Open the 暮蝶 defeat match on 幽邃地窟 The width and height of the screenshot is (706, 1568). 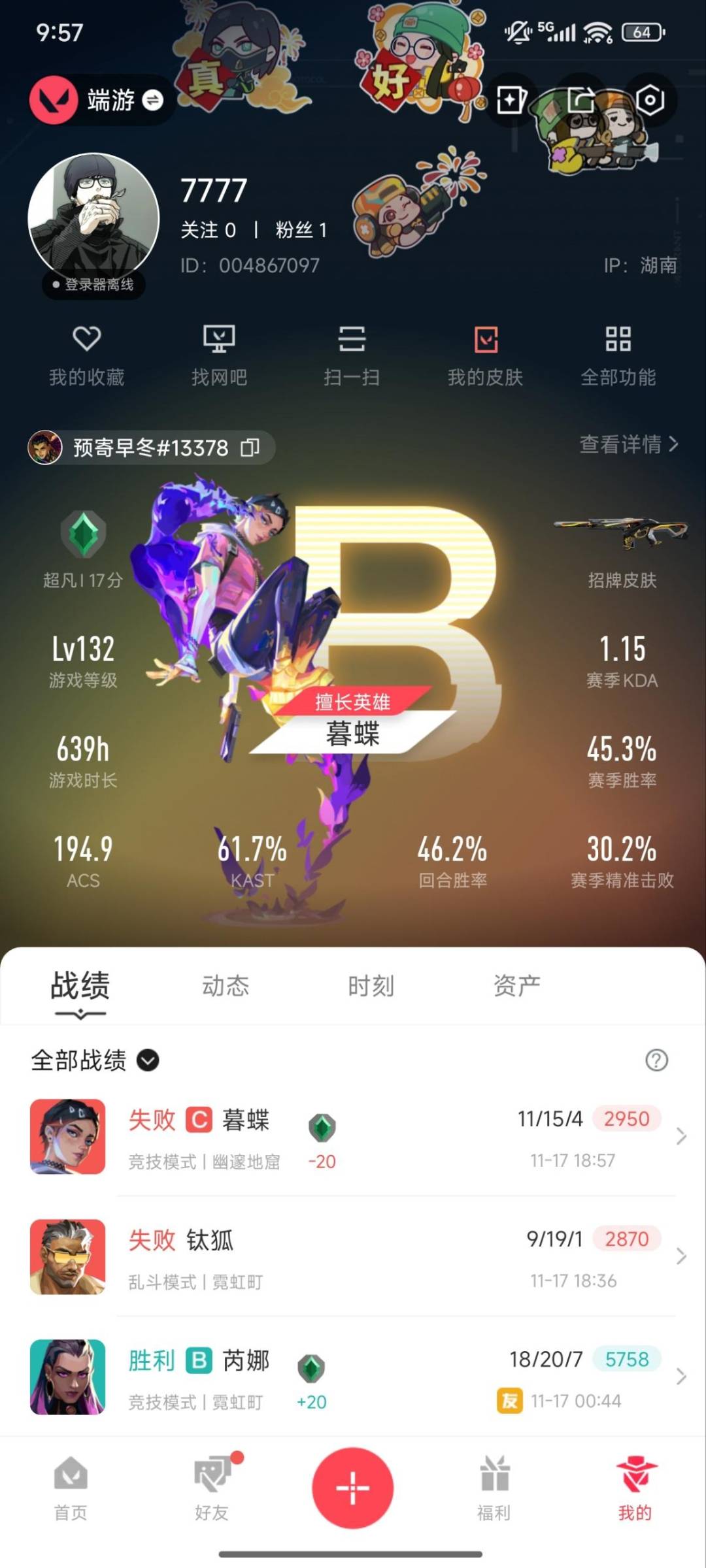point(353,1137)
